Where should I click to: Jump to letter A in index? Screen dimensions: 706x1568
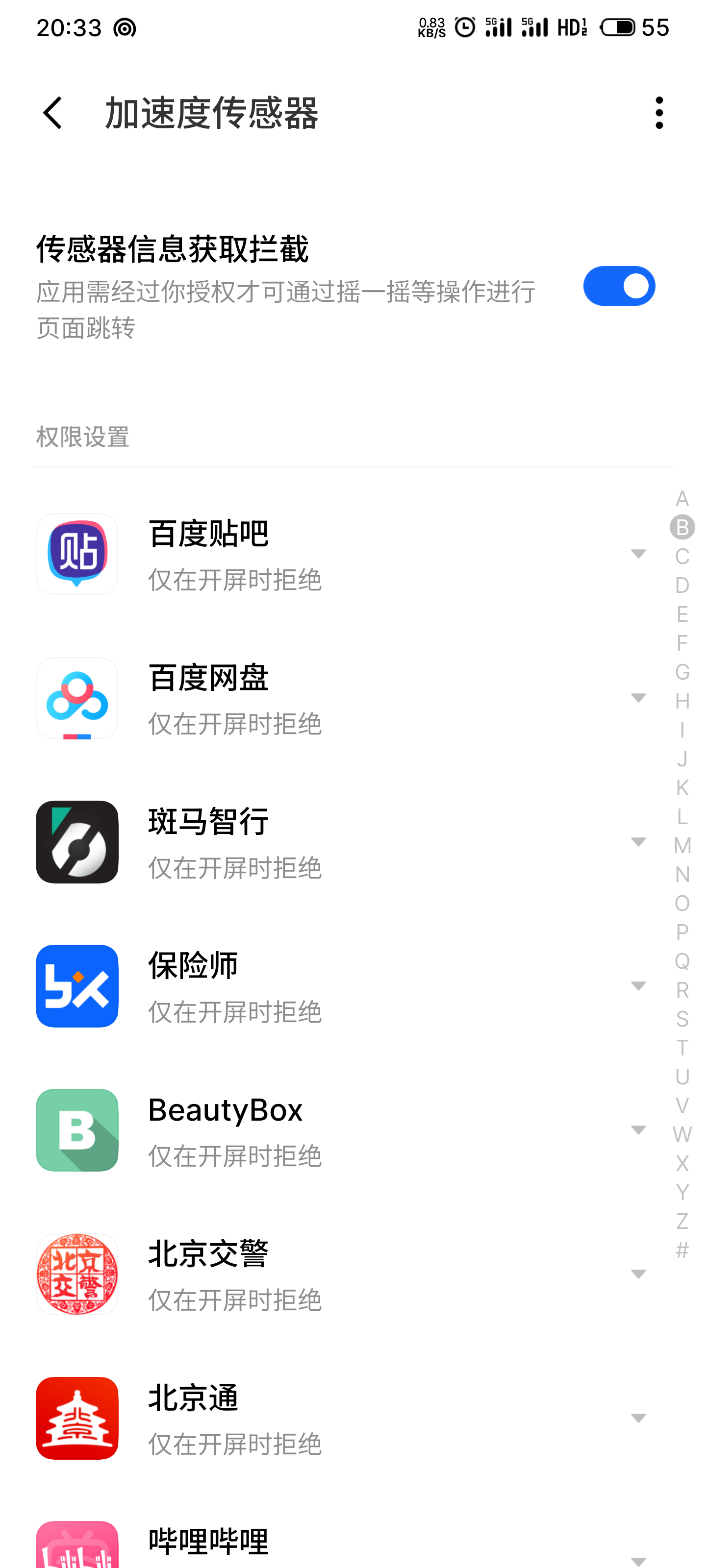tap(681, 498)
